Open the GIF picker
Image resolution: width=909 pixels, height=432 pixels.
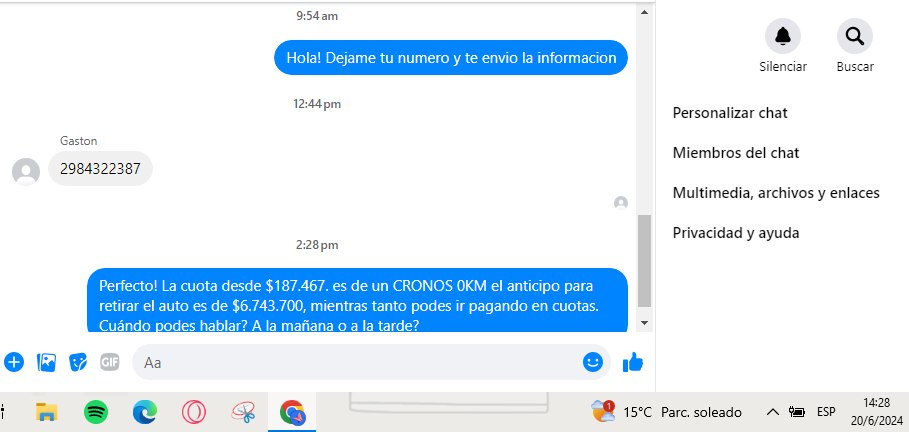tap(109, 362)
